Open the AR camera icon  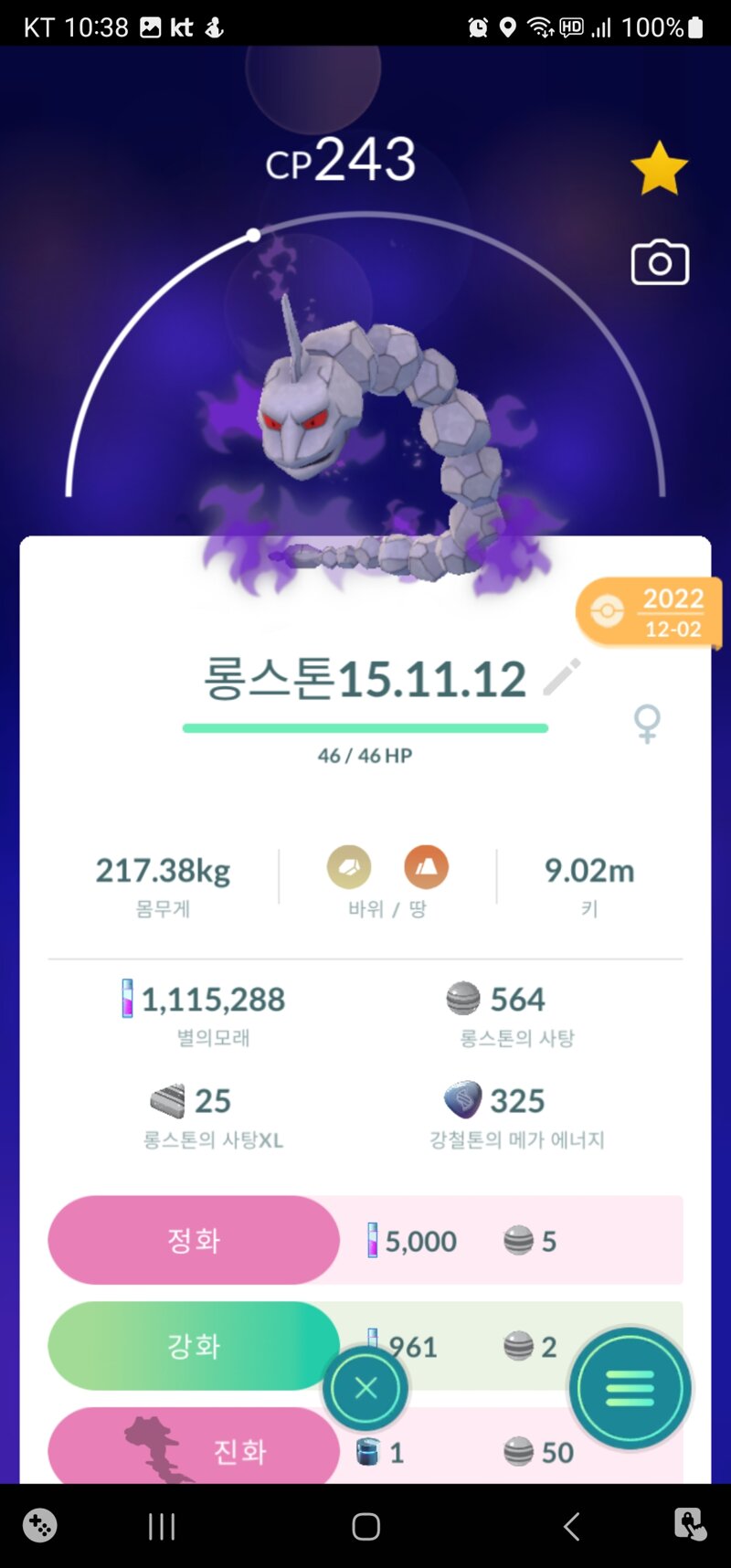660,263
